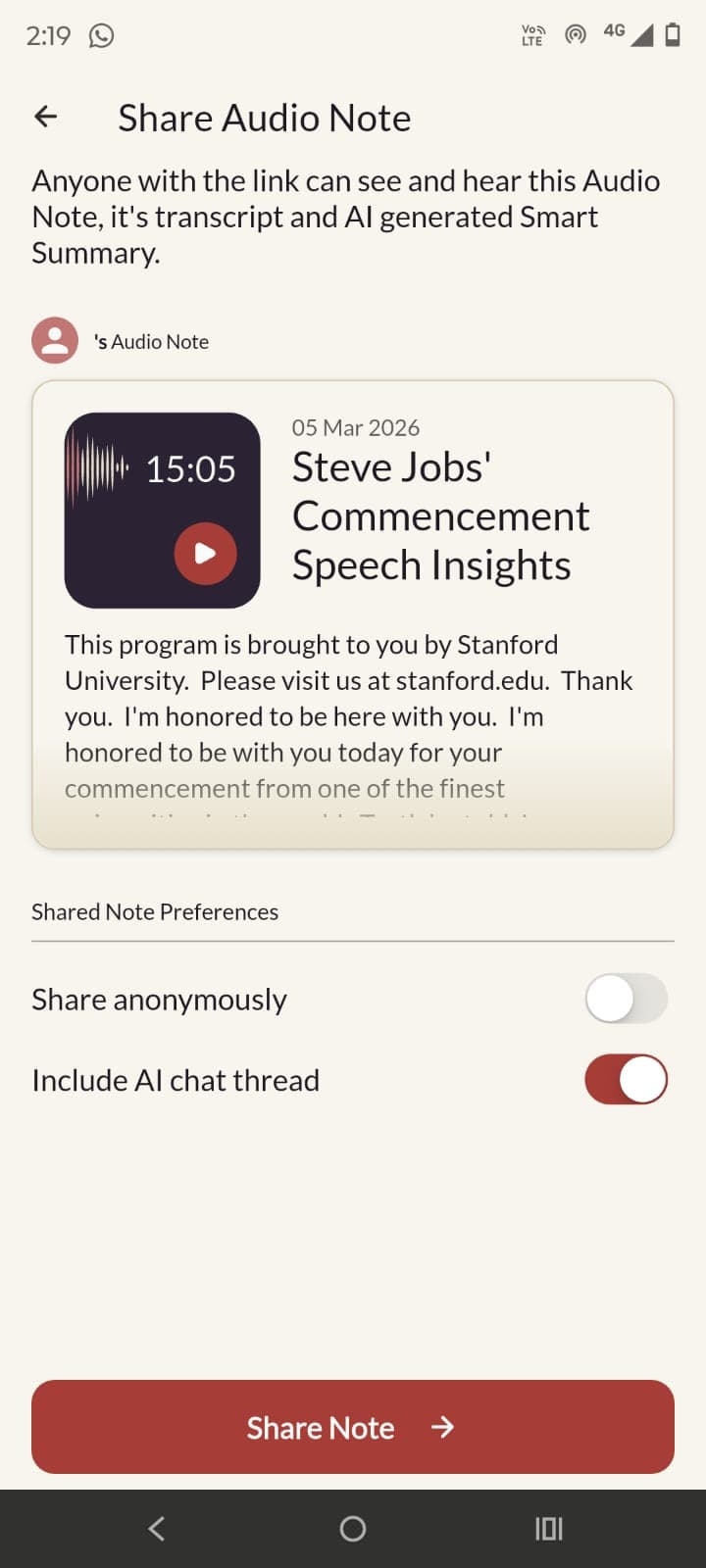Tap the VoLTE status icon
Viewport: 706px width, 1568px height.
[531, 35]
